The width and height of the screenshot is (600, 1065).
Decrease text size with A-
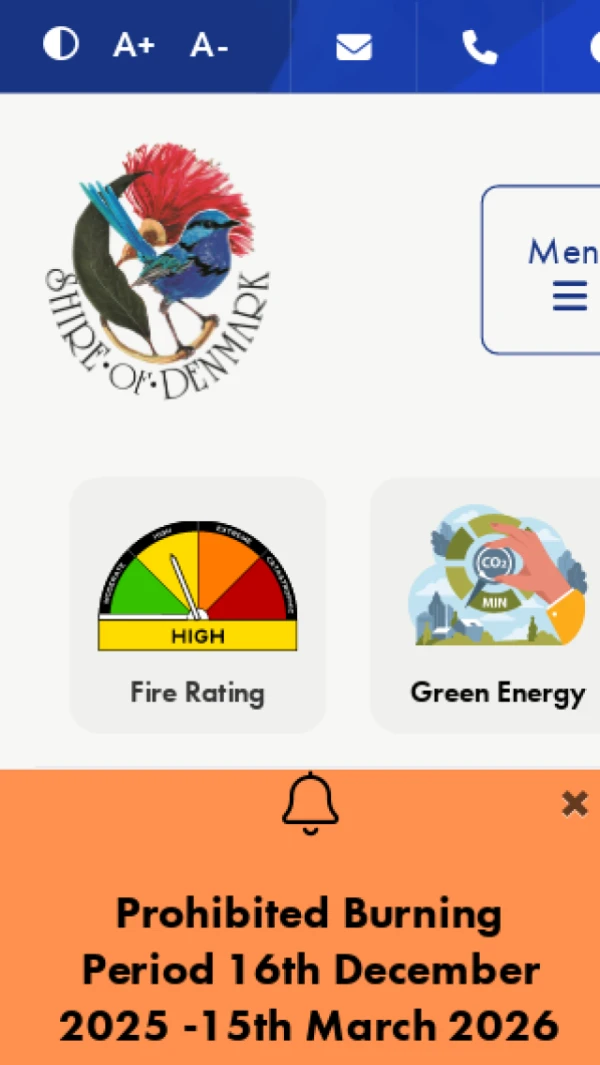pyautogui.click(x=209, y=46)
